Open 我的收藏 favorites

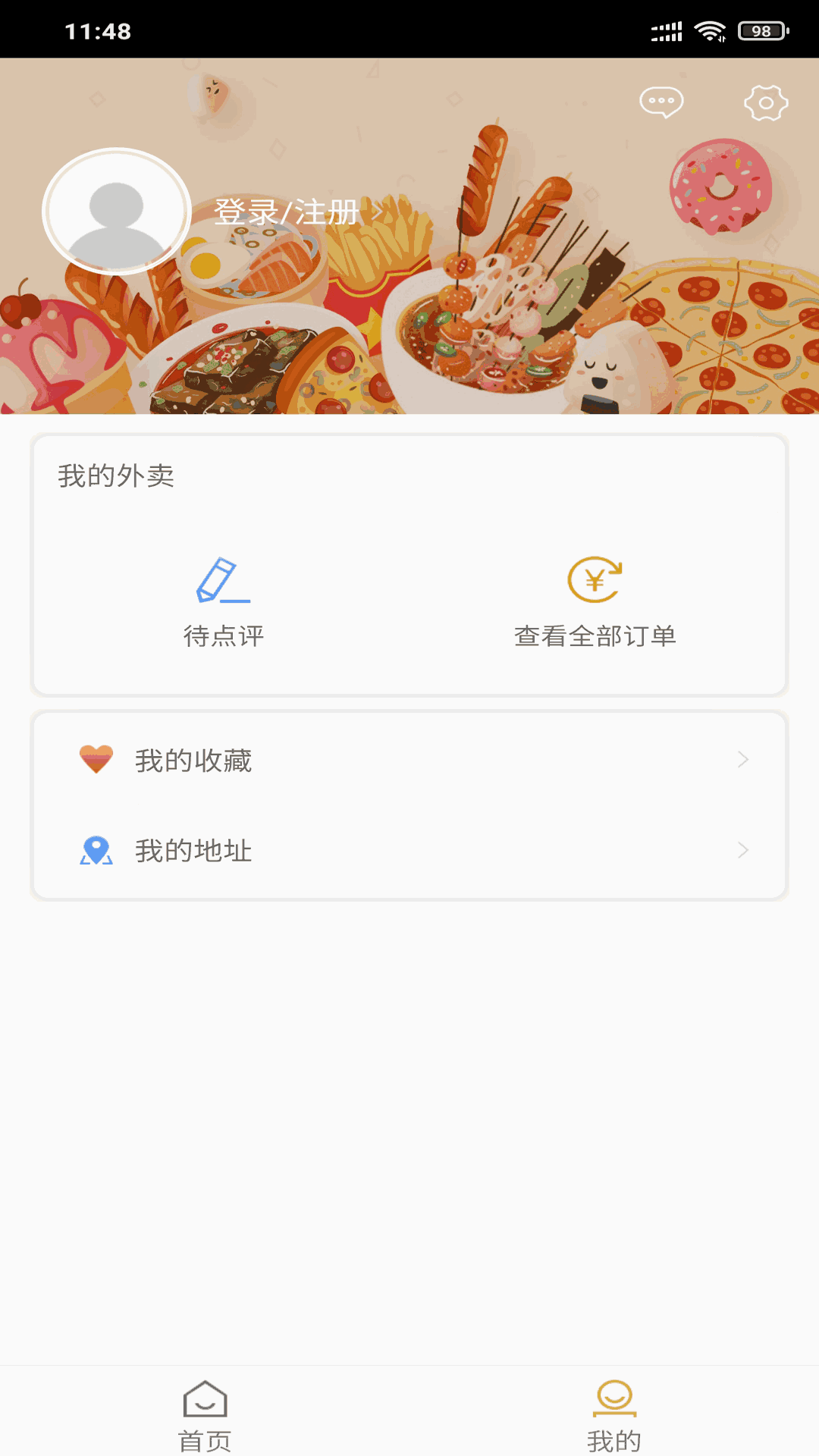pyautogui.click(x=409, y=760)
